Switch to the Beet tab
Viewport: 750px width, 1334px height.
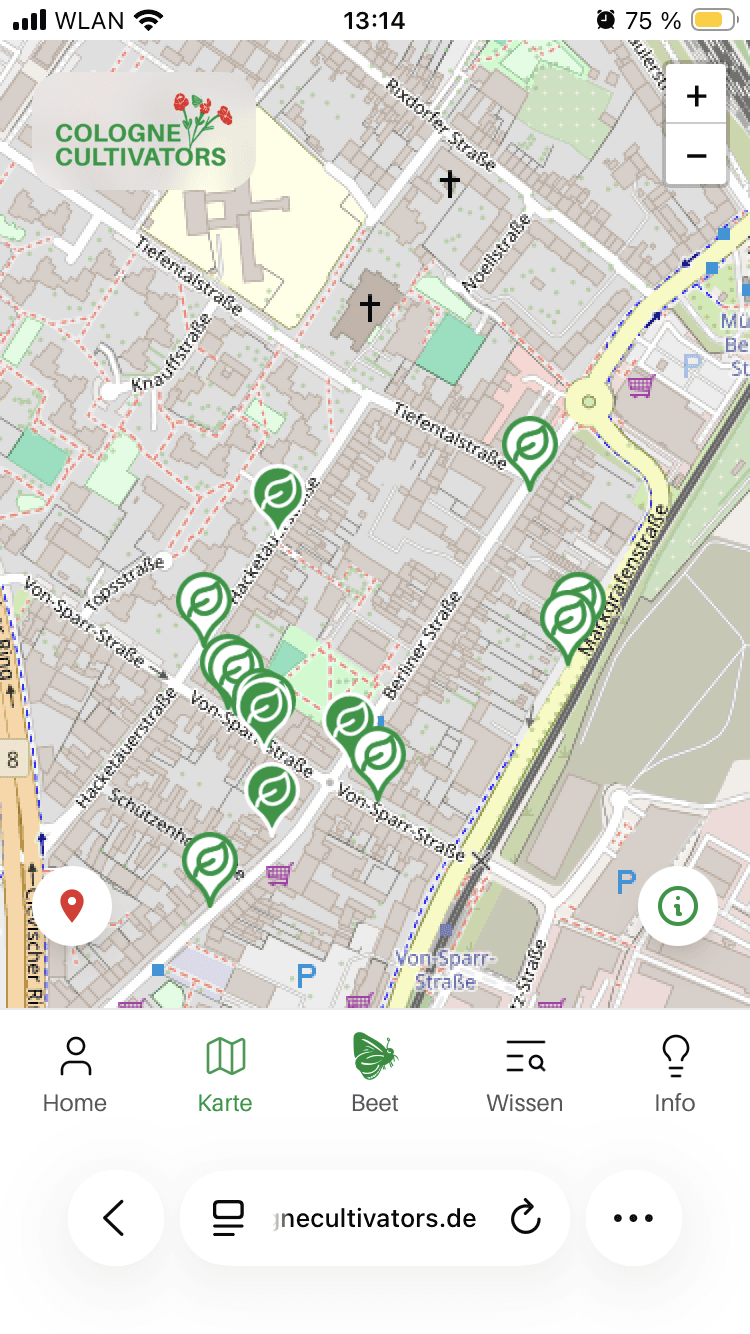tap(375, 1075)
